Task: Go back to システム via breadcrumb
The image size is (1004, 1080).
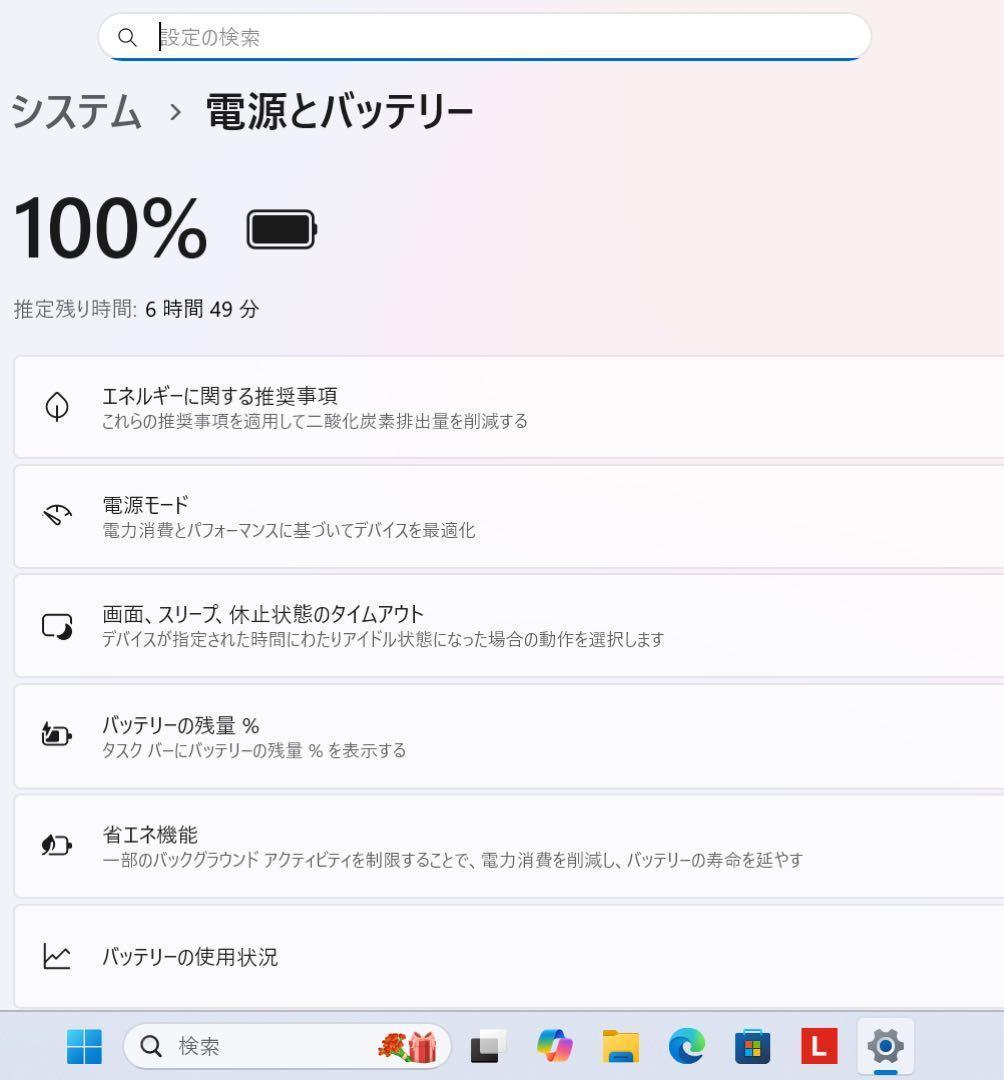Action: point(77,112)
